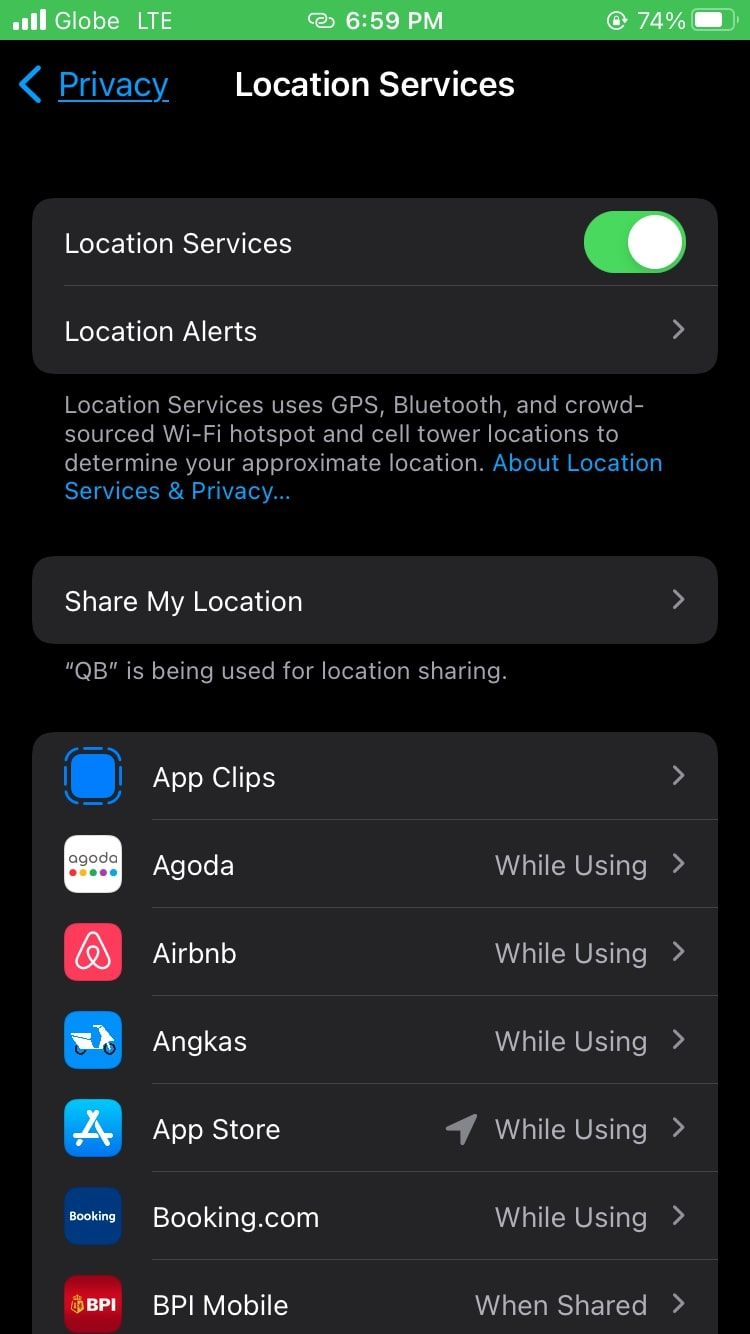This screenshot has height=1334, width=750.
Task: Open BPI Mobile location permission
Action: [x=375, y=1303]
